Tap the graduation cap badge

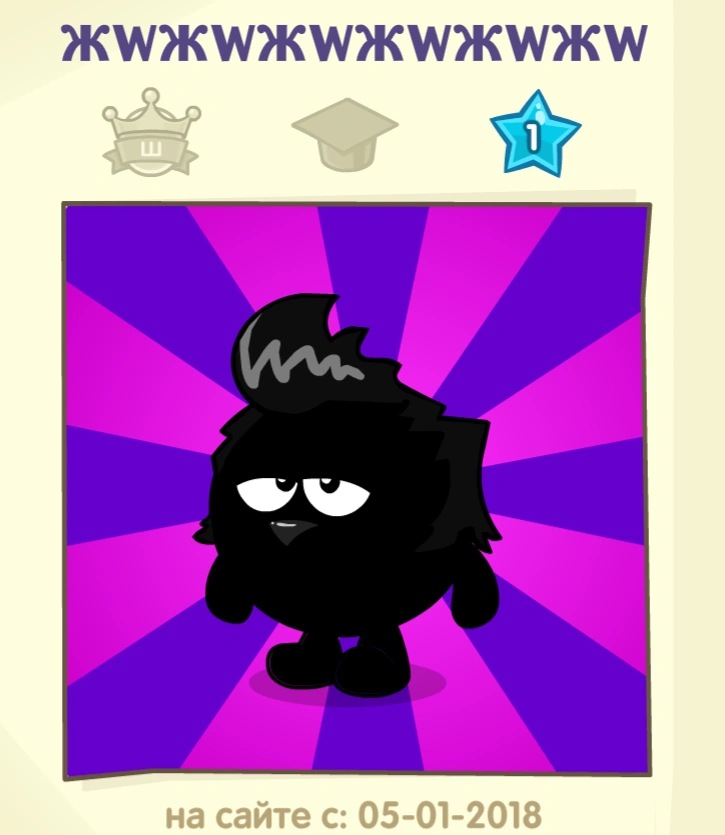click(344, 133)
